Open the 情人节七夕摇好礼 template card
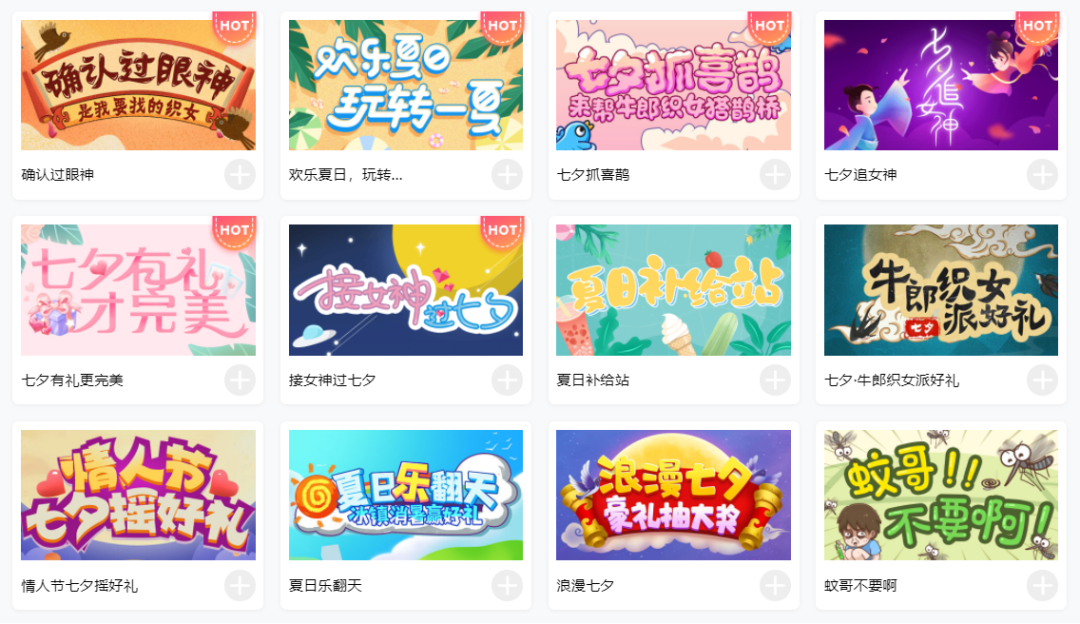The height and width of the screenshot is (624, 1080). 138,495
